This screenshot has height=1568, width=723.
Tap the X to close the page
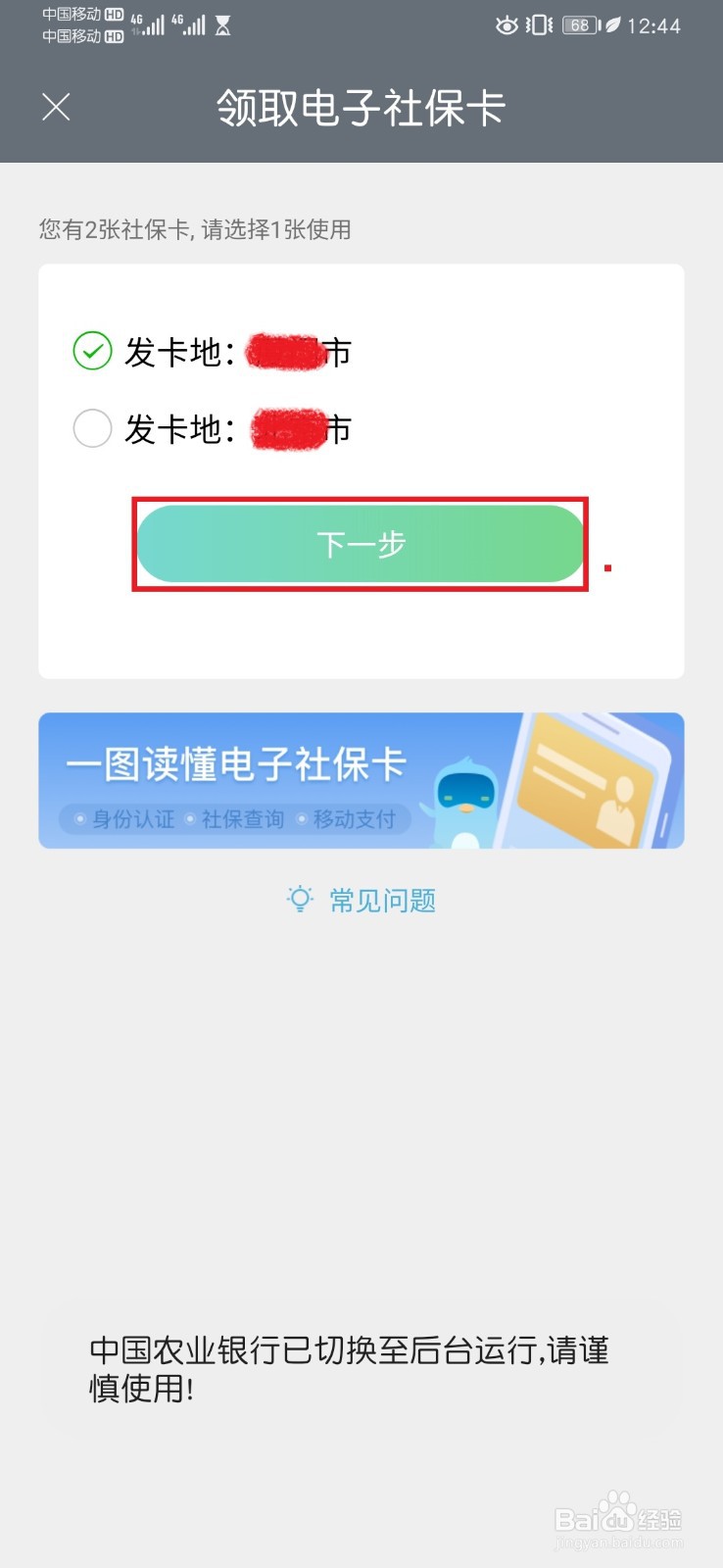point(56,108)
